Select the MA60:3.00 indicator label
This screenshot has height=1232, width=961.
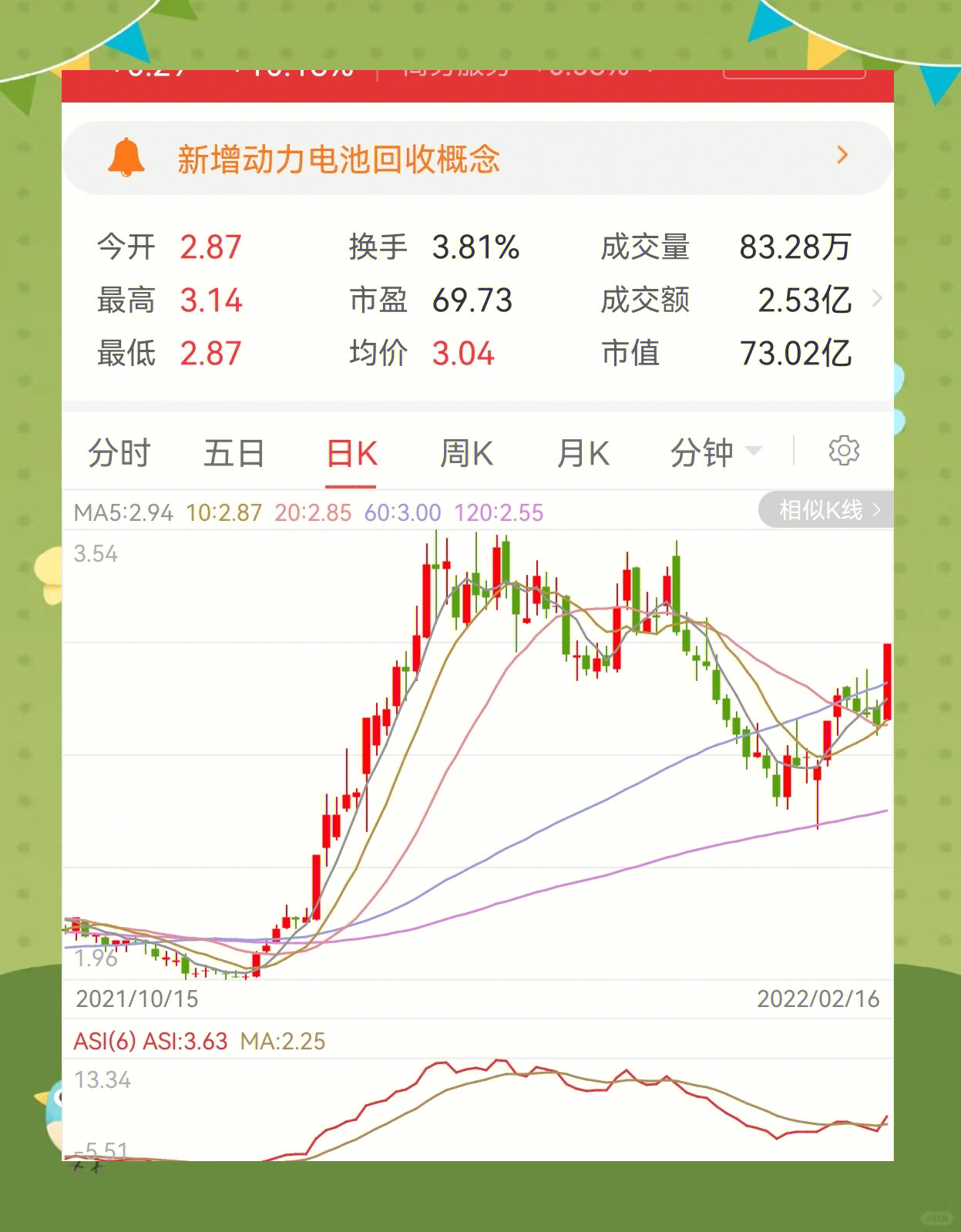(402, 512)
